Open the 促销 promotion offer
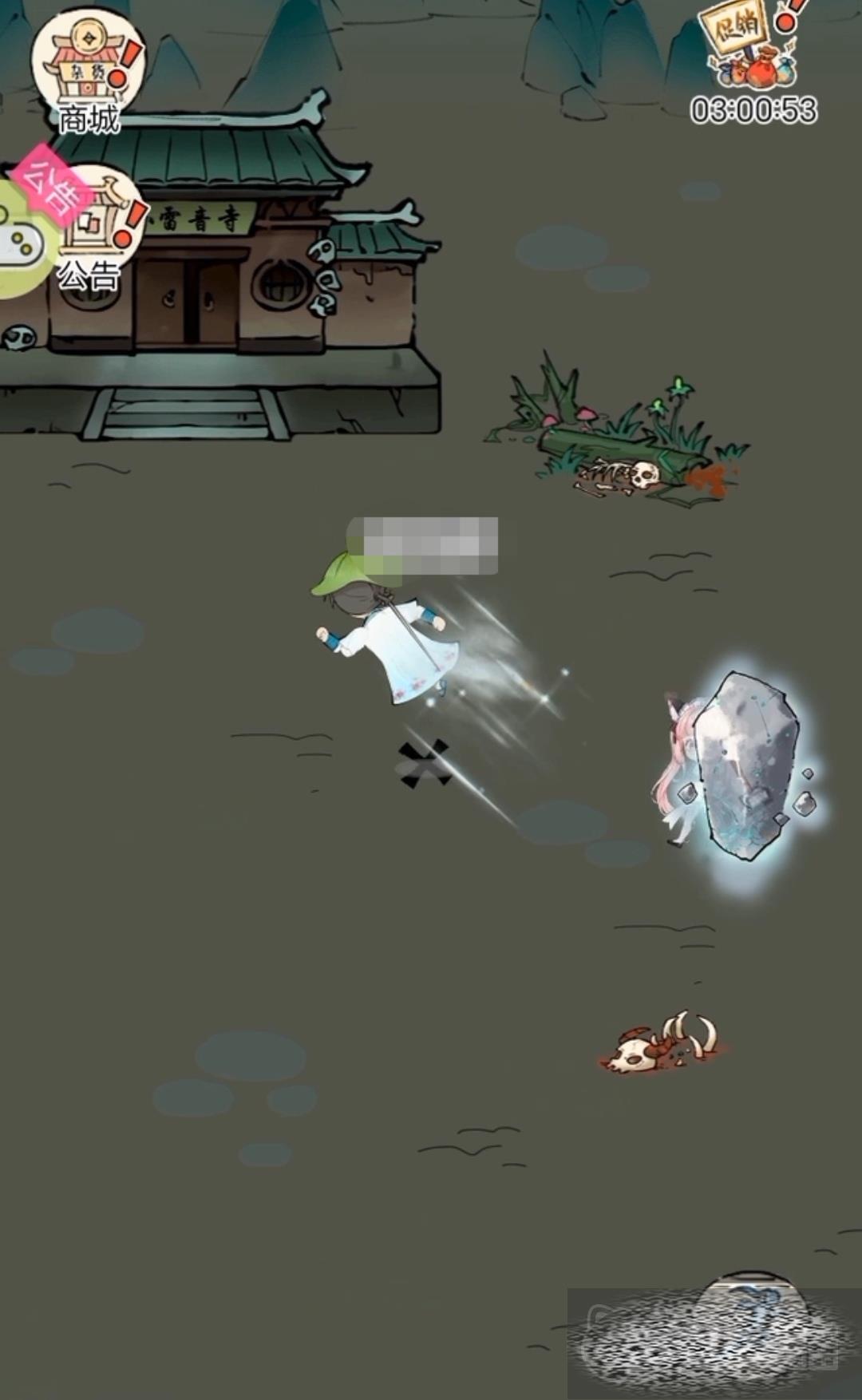The height and width of the screenshot is (1400, 862). point(749,49)
